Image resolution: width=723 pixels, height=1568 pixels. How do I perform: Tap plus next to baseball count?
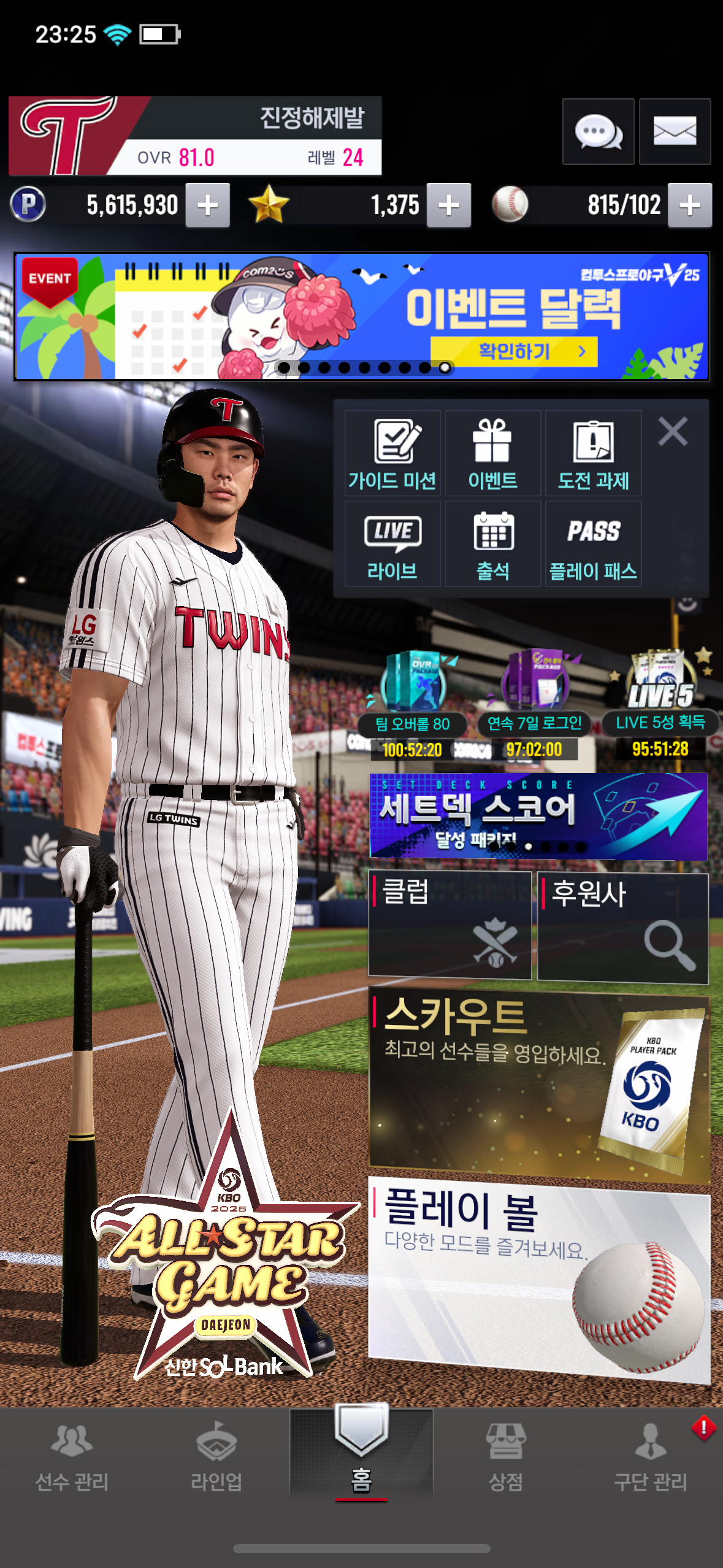coord(690,205)
